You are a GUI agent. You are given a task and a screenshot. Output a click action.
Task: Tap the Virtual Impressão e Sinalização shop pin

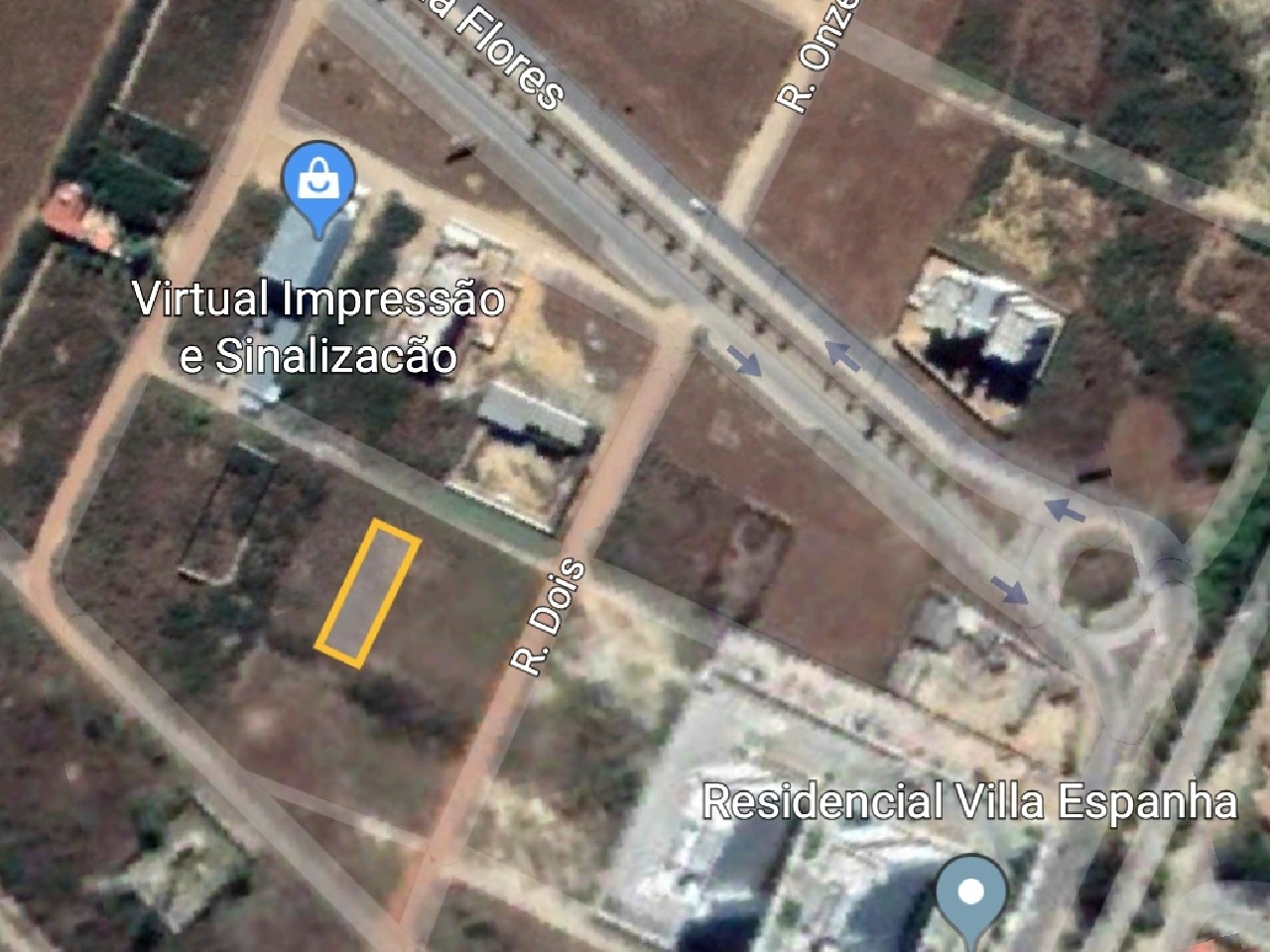318,183
